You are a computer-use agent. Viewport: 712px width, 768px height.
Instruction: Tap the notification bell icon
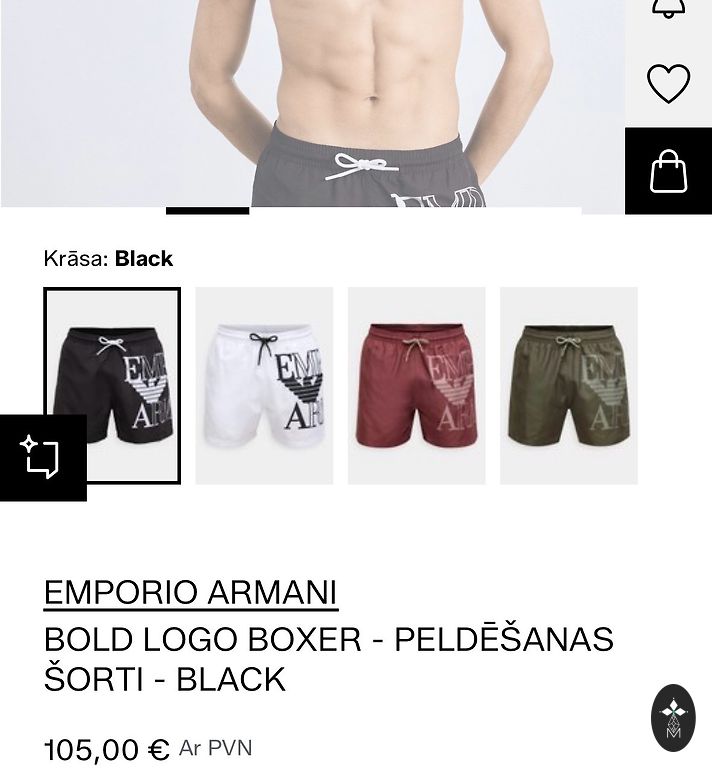(x=668, y=10)
